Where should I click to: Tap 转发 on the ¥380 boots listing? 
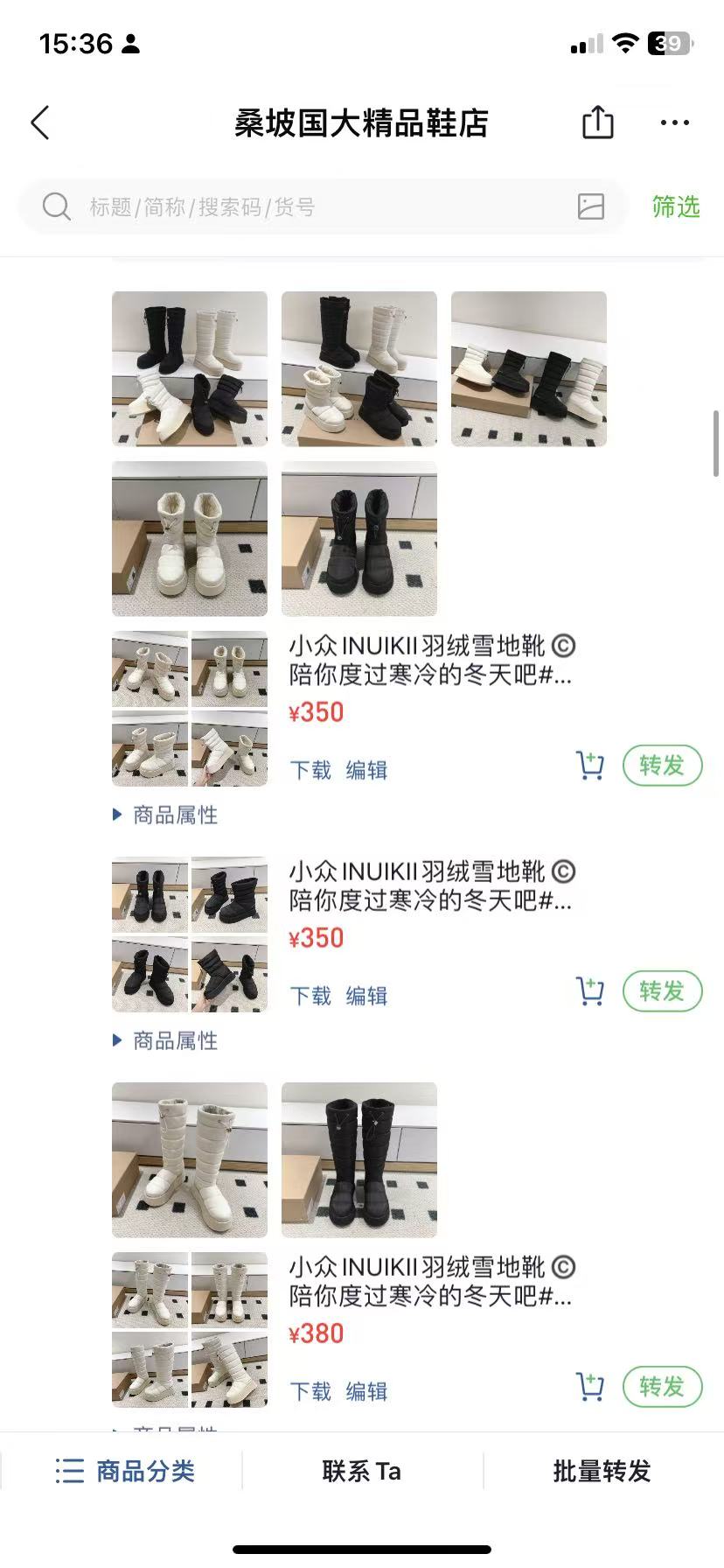pyautogui.click(x=662, y=1387)
